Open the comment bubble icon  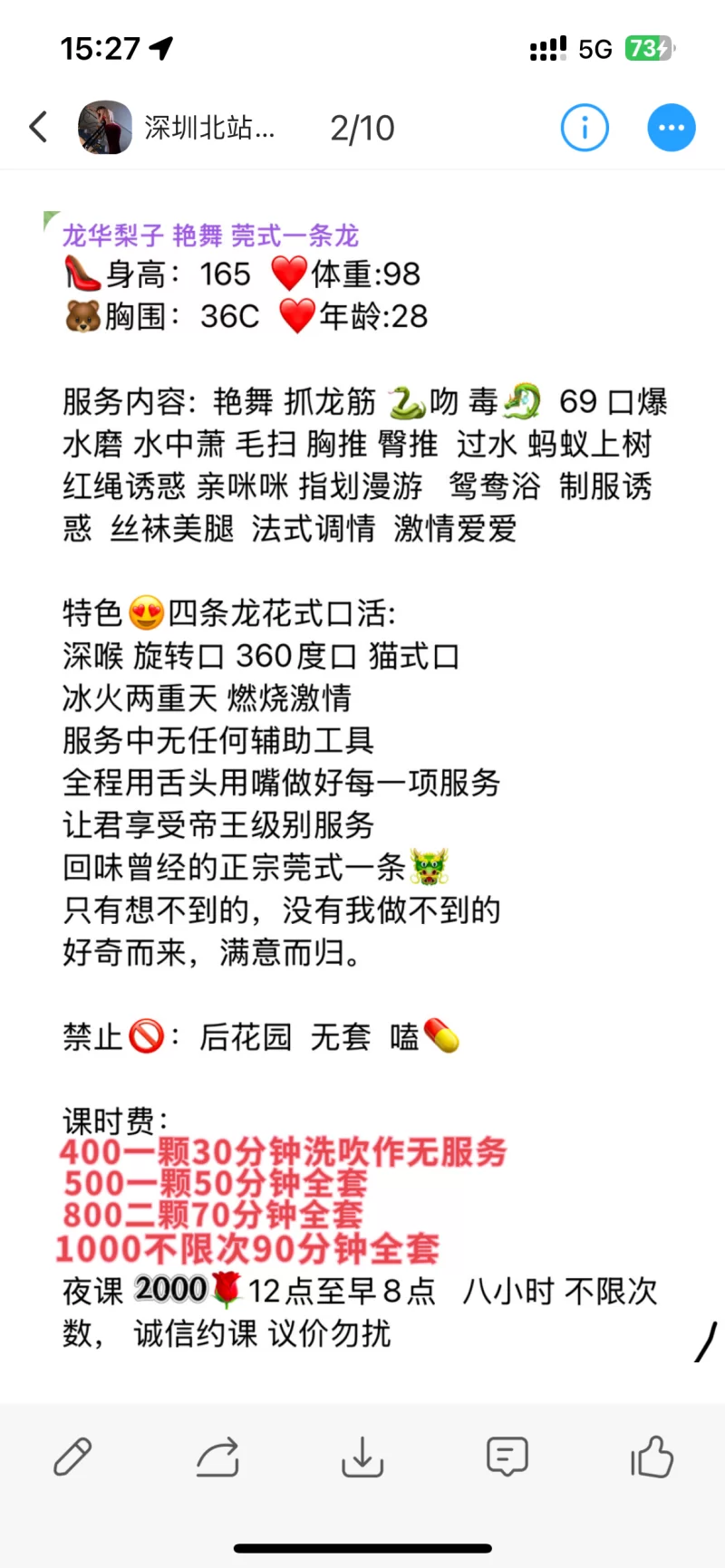click(507, 1457)
